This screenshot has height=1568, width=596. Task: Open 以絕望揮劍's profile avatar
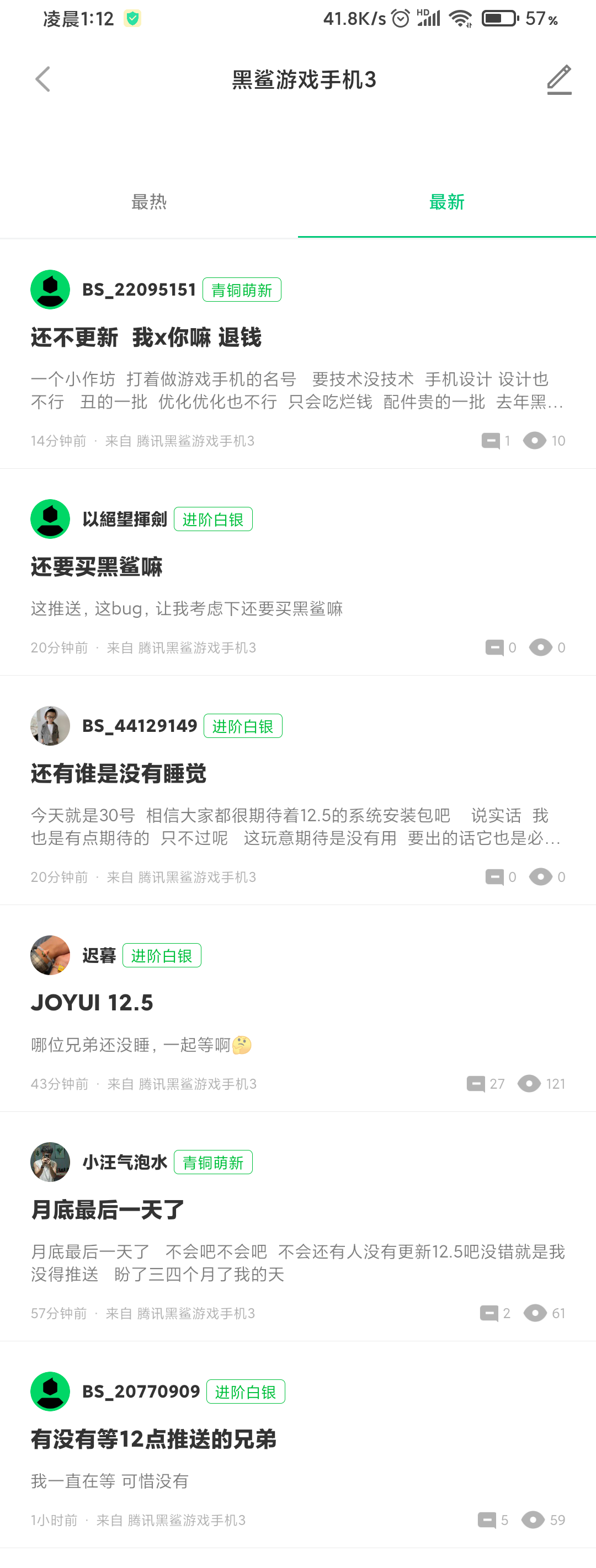(x=51, y=519)
